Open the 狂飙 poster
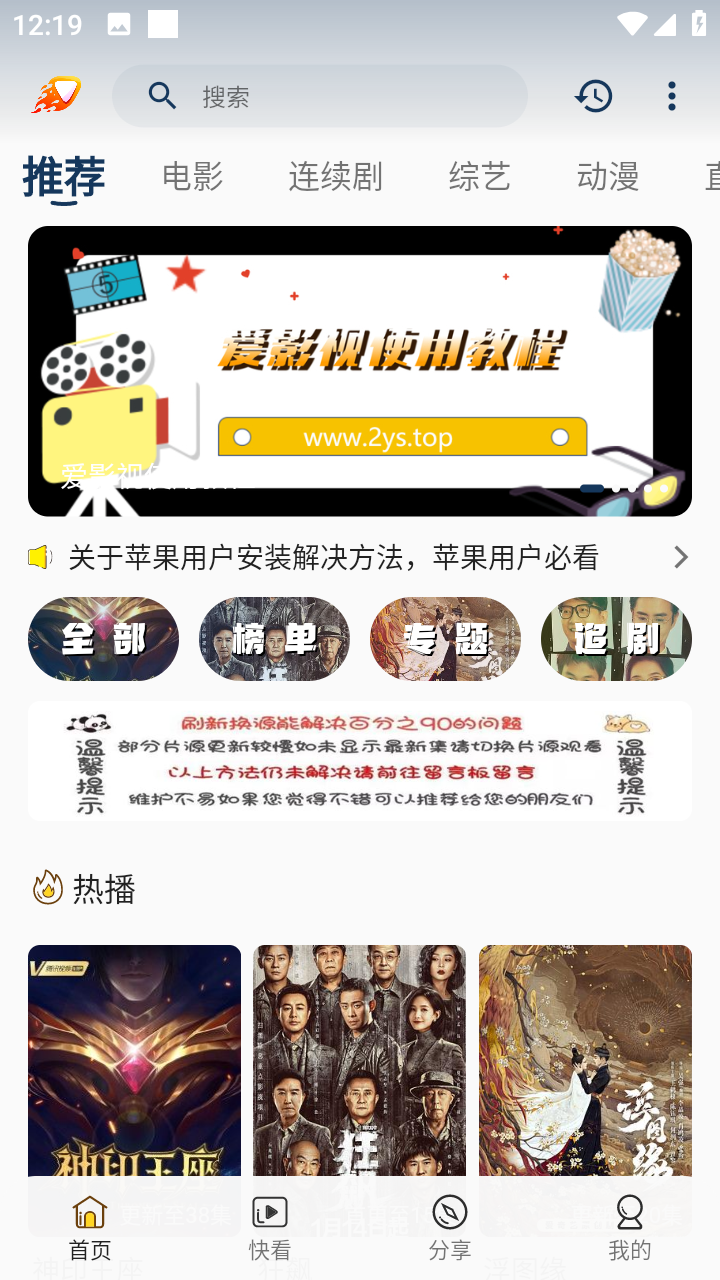Viewport: 720px width, 1280px height. click(359, 1060)
